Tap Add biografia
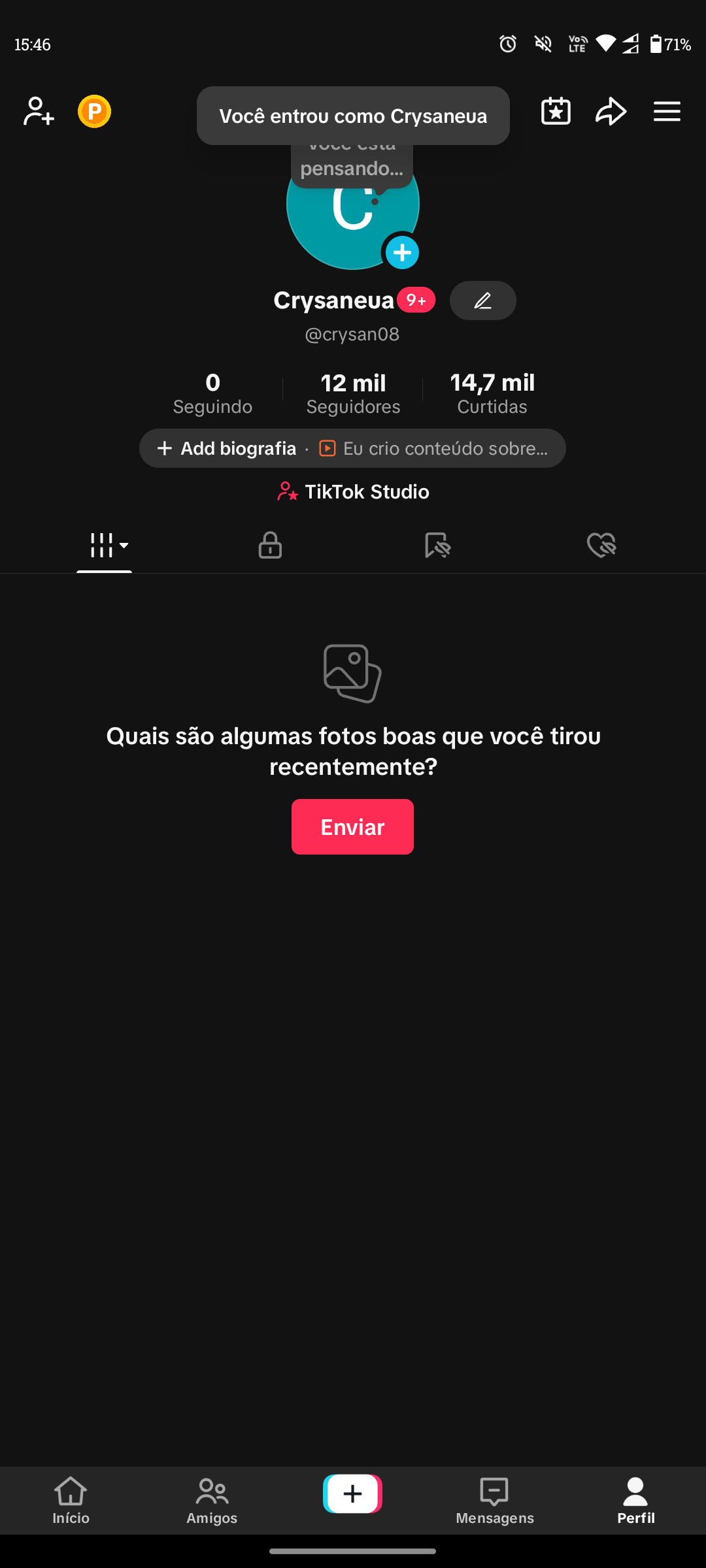This screenshot has height=1568, width=706. pyautogui.click(x=227, y=449)
